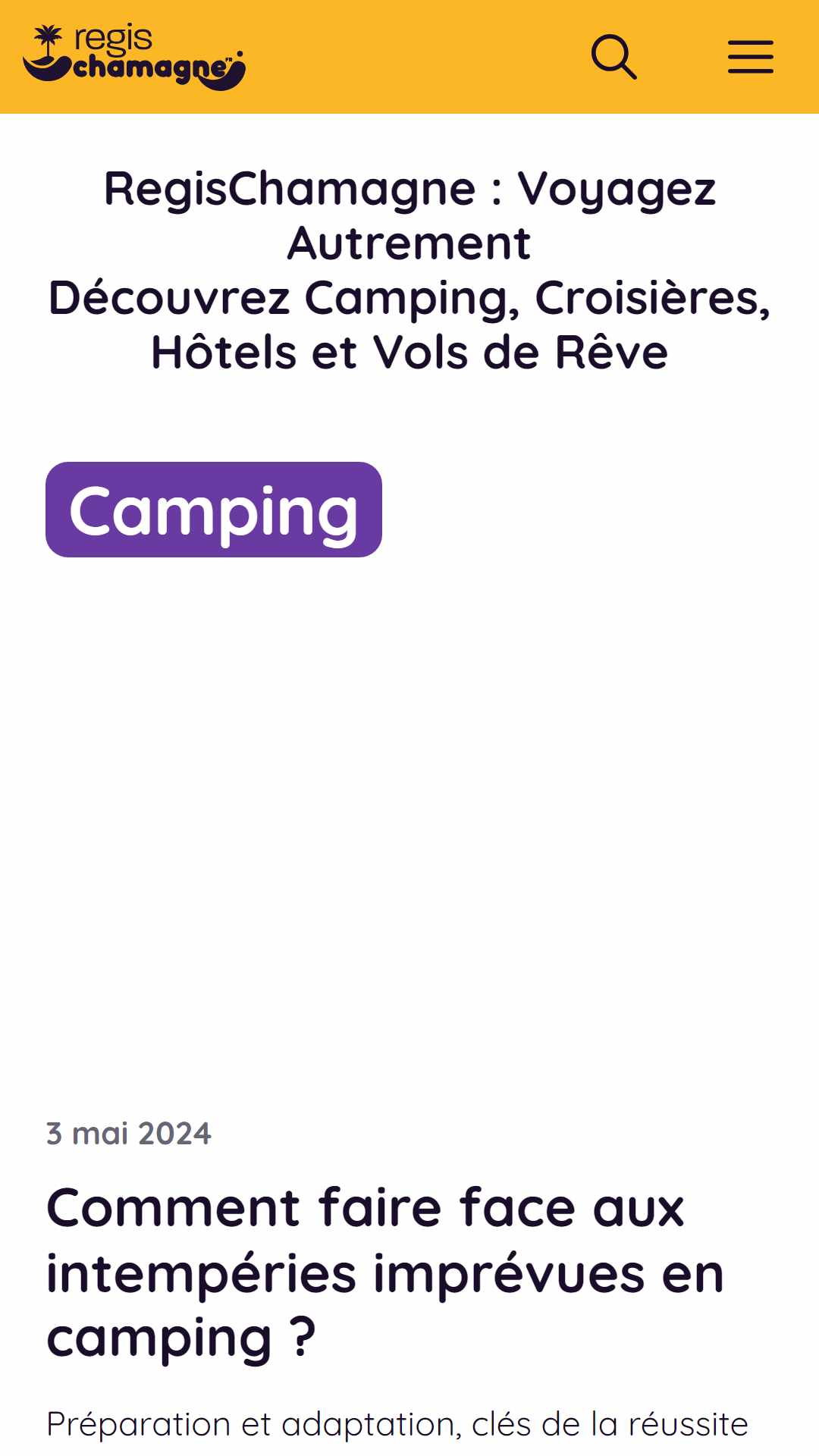This screenshot has height=1456, width=819.
Task: Tap the Regis Chamagne logo to go home
Action: point(134,57)
